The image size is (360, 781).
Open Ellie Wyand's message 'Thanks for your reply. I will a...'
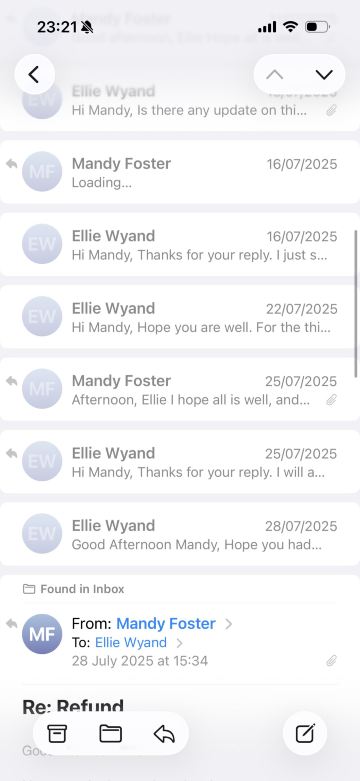[180, 462]
